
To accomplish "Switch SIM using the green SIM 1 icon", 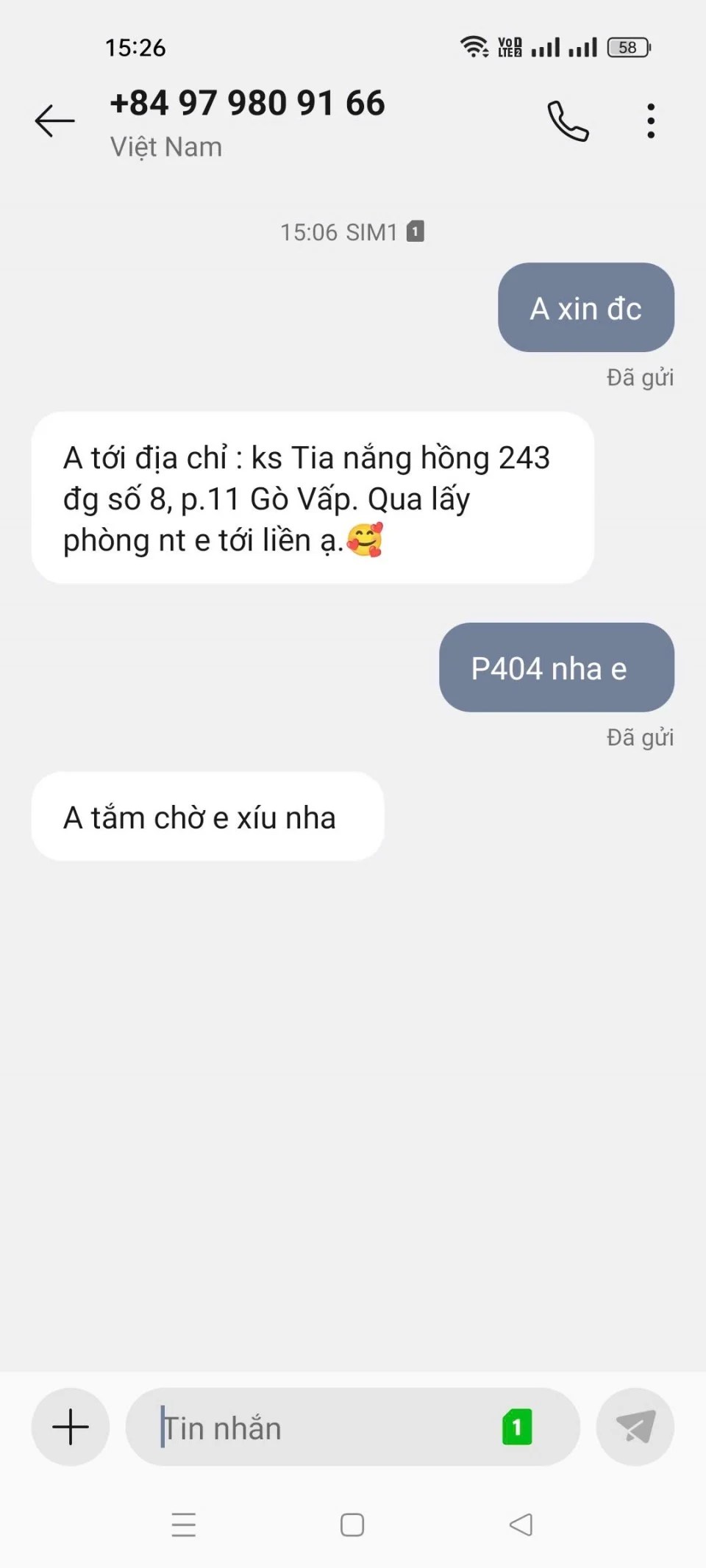I will [x=517, y=1427].
